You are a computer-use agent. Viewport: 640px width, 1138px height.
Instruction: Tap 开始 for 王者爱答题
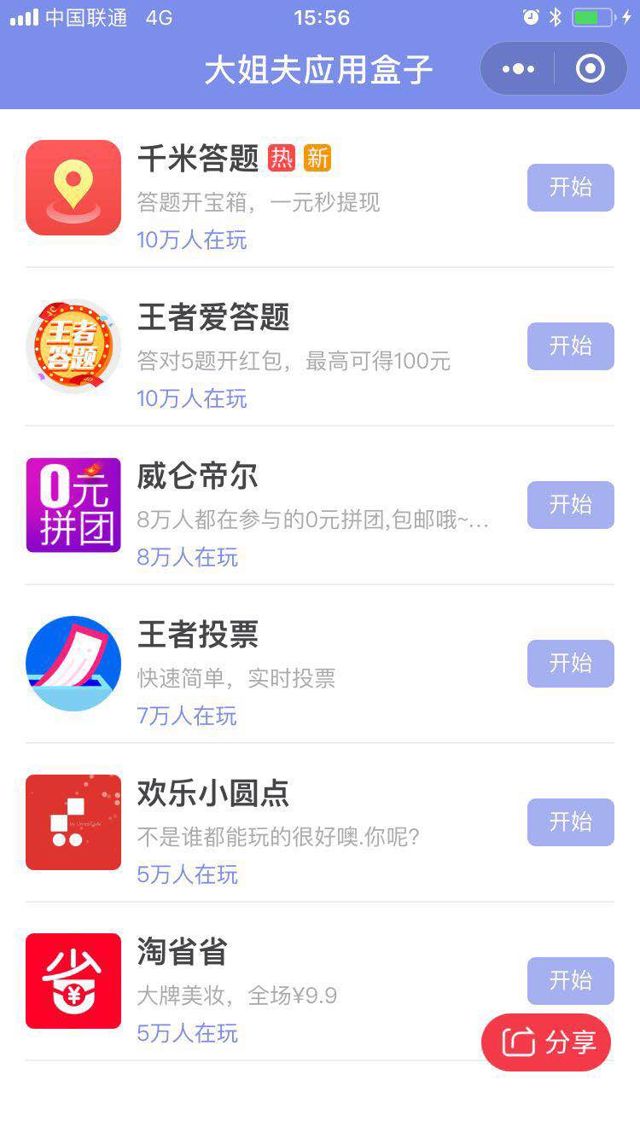click(x=570, y=346)
